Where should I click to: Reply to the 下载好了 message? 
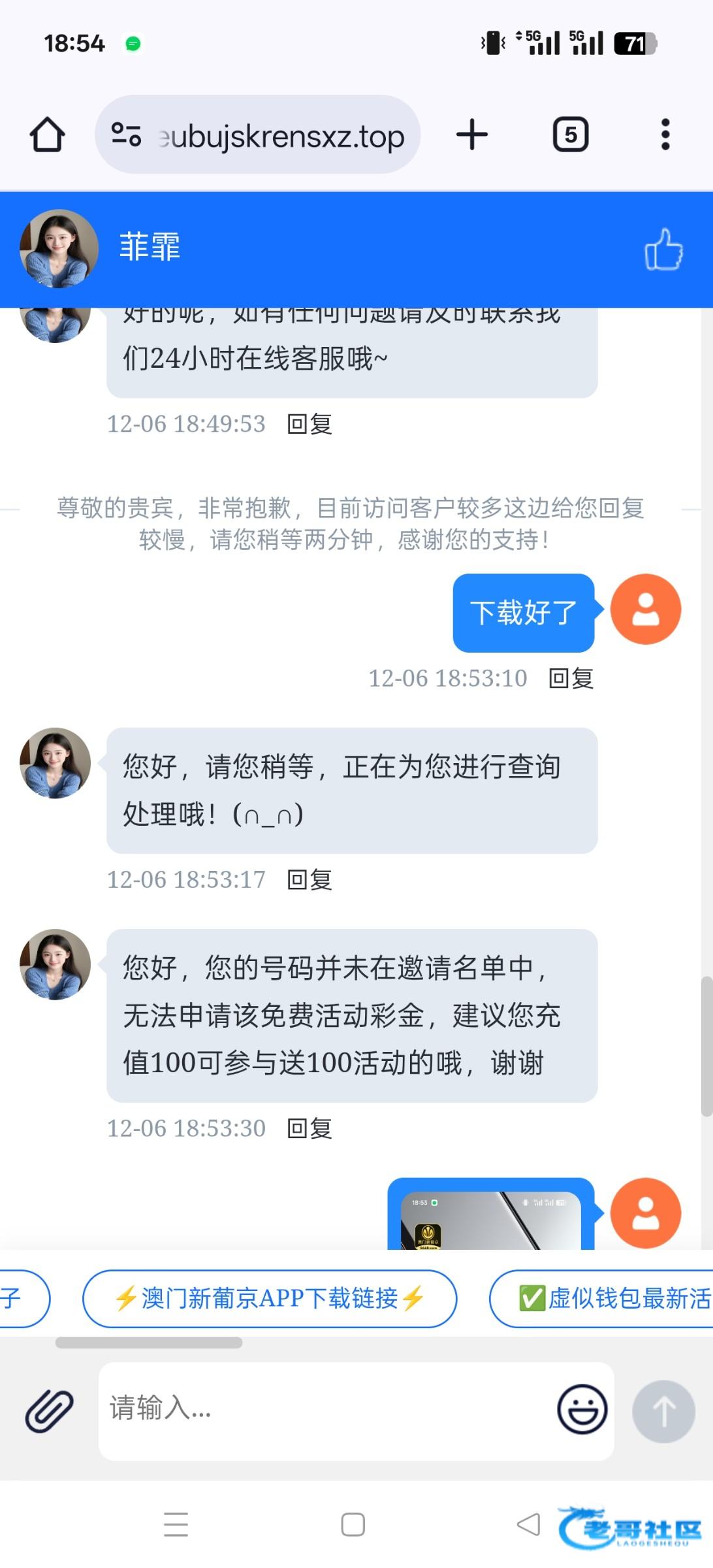click(x=571, y=678)
